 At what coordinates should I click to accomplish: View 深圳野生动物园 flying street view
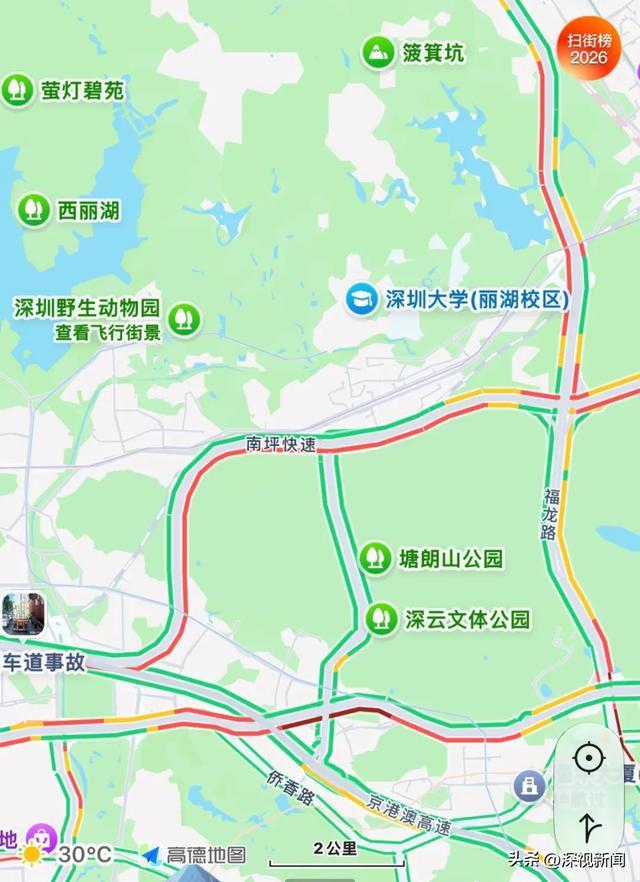click(107, 332)
